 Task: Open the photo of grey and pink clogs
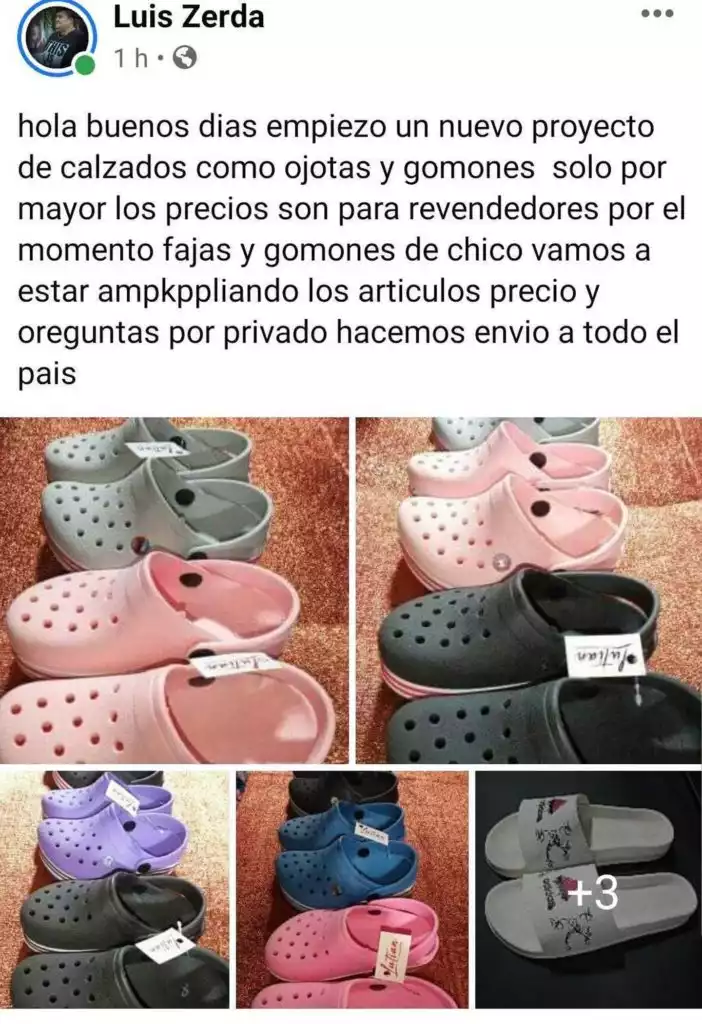coord(174,590)
